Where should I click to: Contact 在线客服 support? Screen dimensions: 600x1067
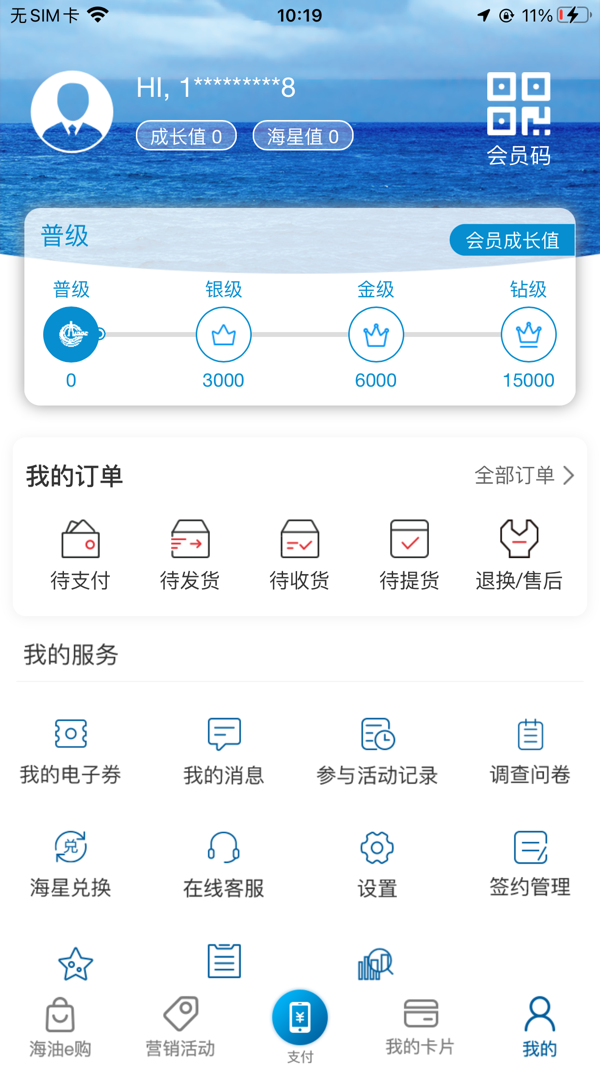point(224,863)
